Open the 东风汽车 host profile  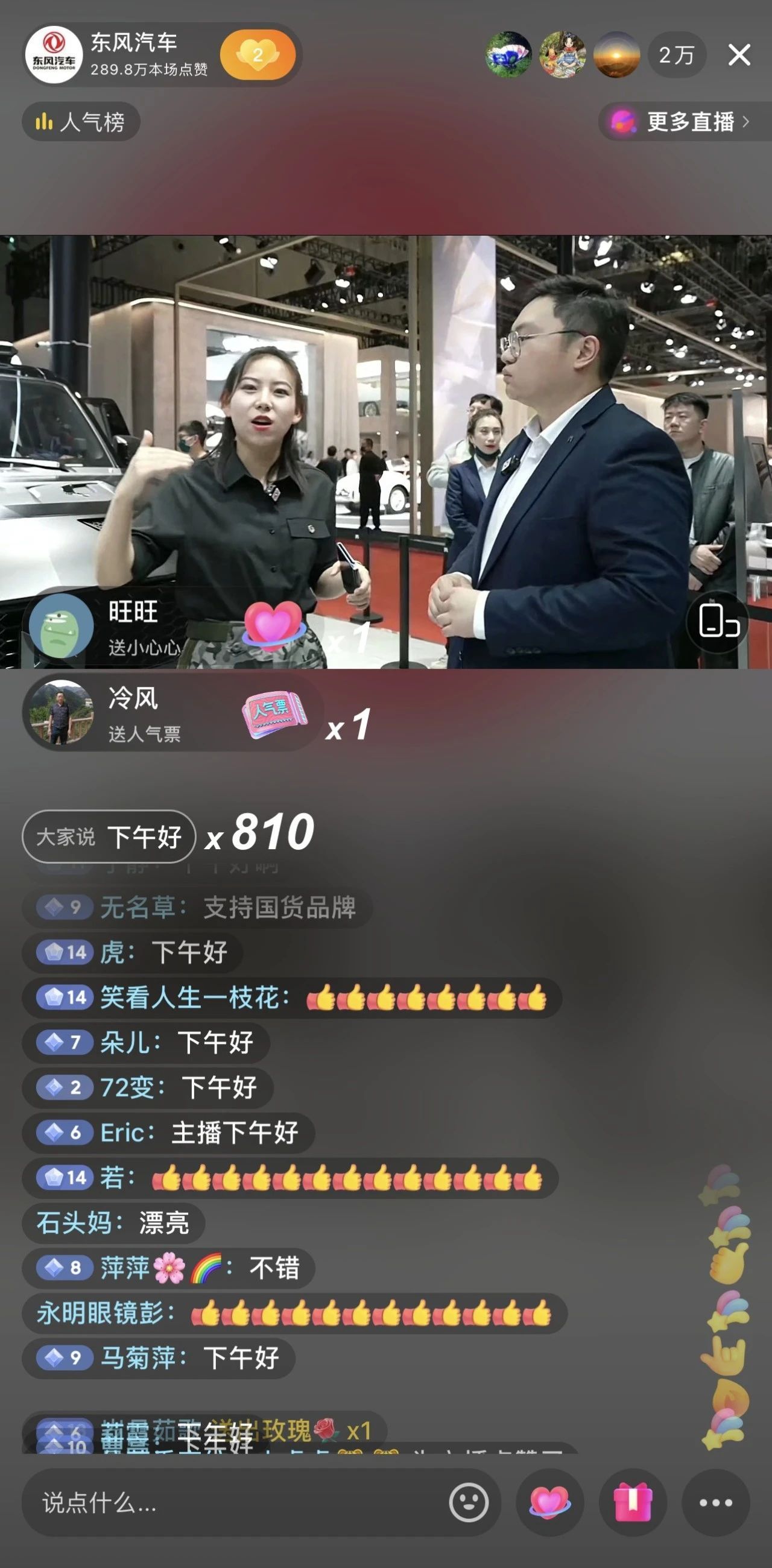click(x=54, y=55)
